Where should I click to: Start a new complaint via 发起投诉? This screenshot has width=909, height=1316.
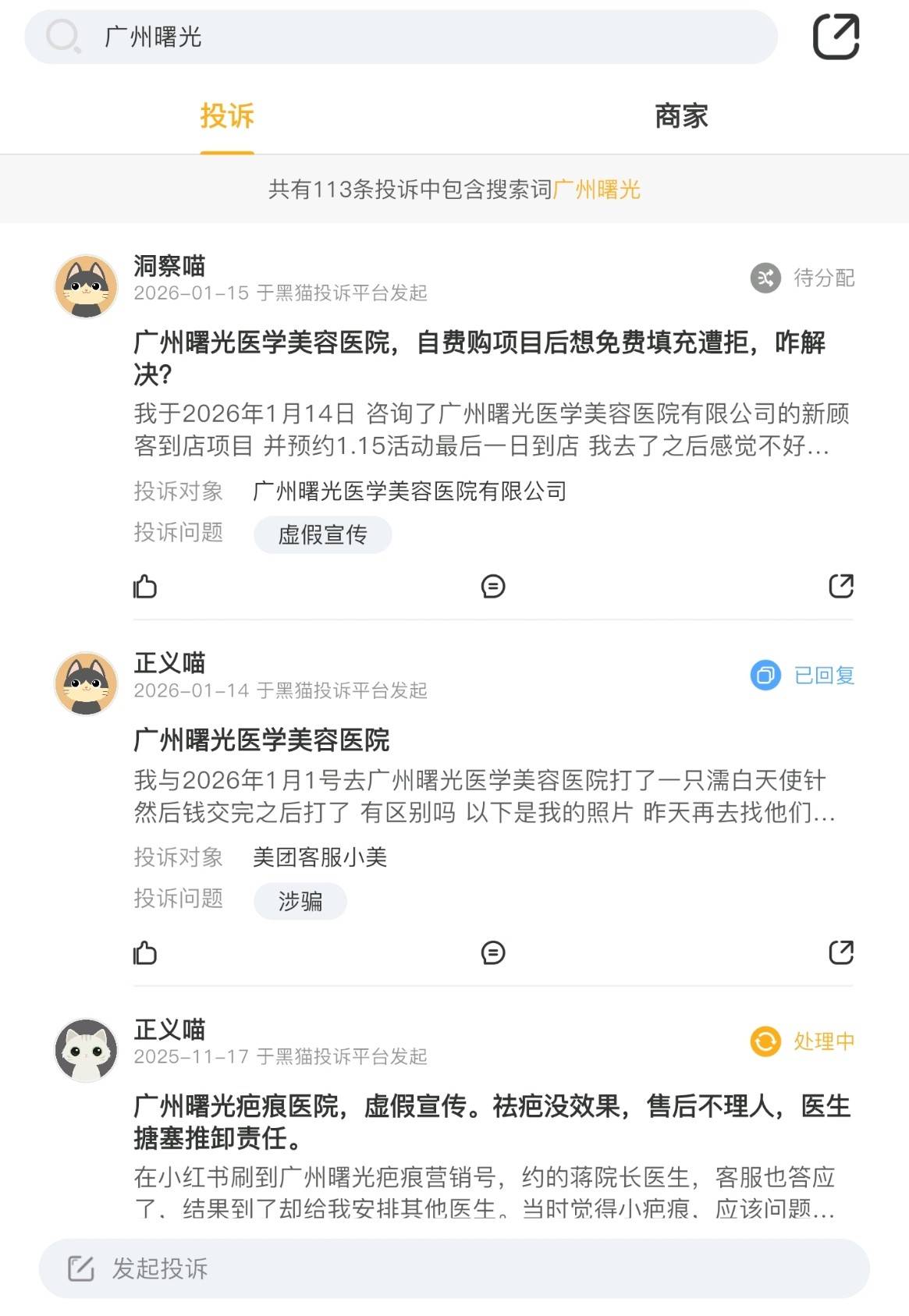(x=454, y=1268)
